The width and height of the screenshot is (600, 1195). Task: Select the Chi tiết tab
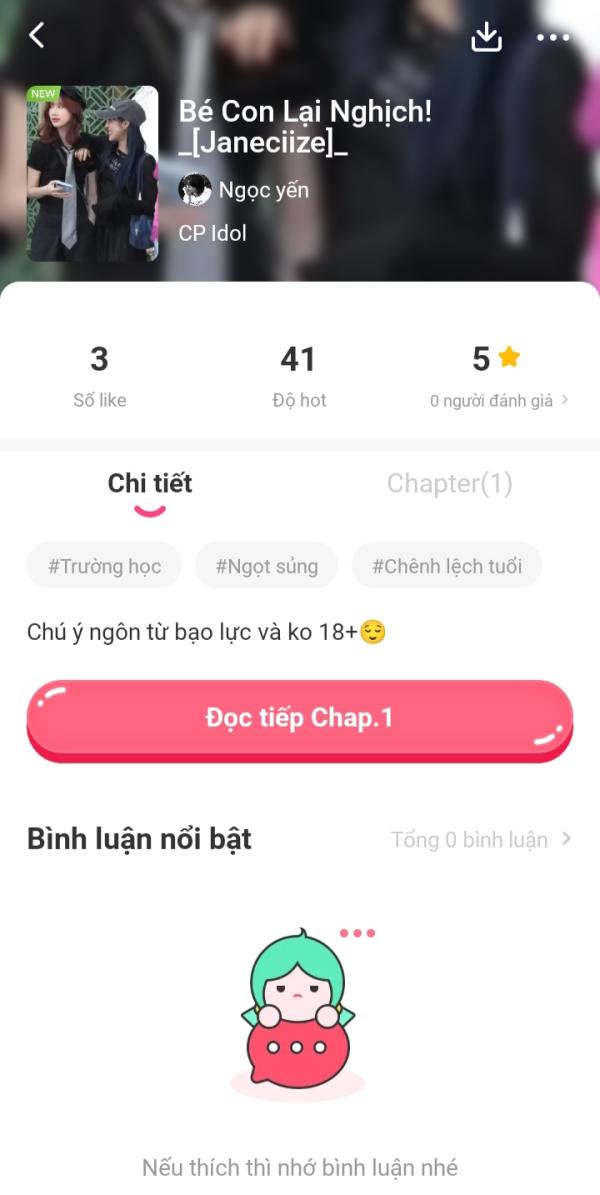(150, 484)
